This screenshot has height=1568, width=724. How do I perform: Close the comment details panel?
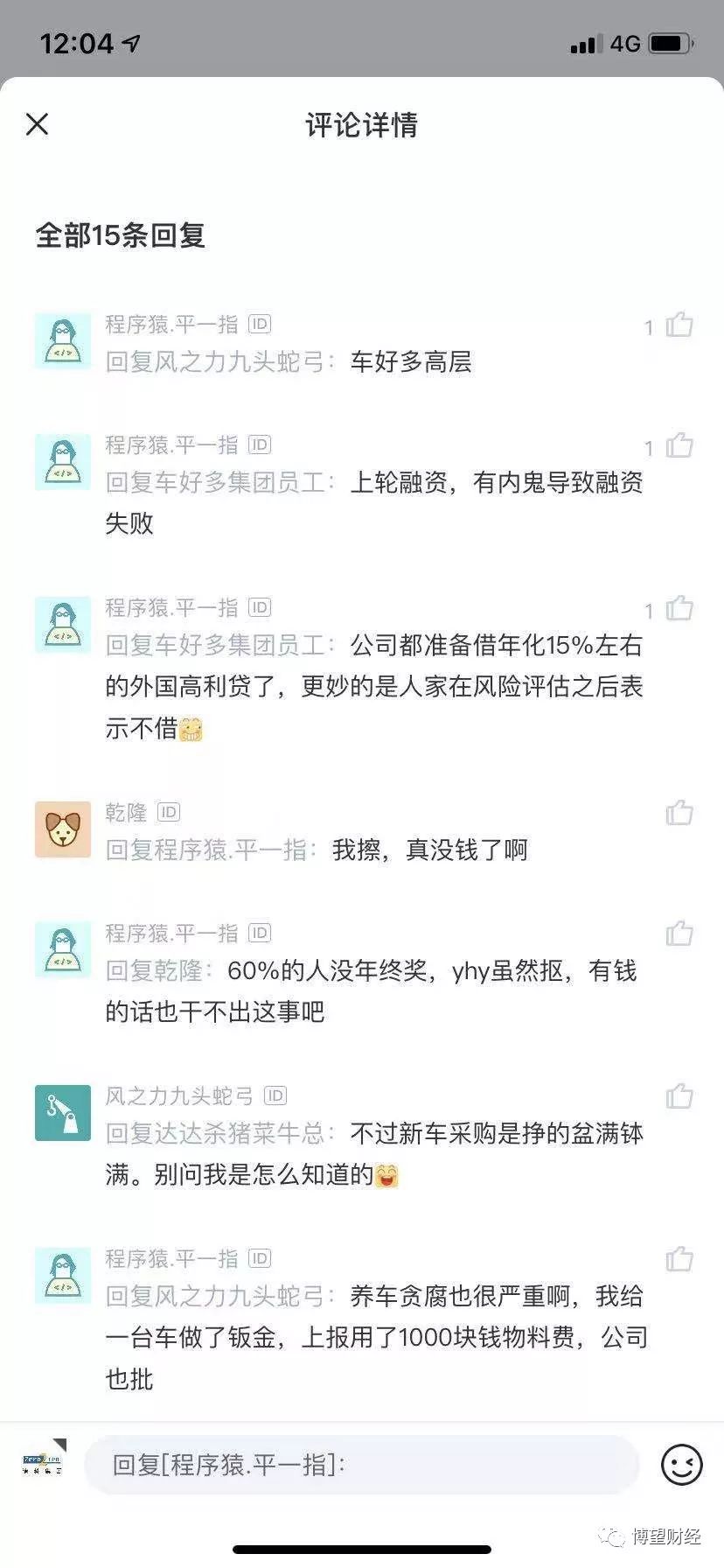point(38,124)
